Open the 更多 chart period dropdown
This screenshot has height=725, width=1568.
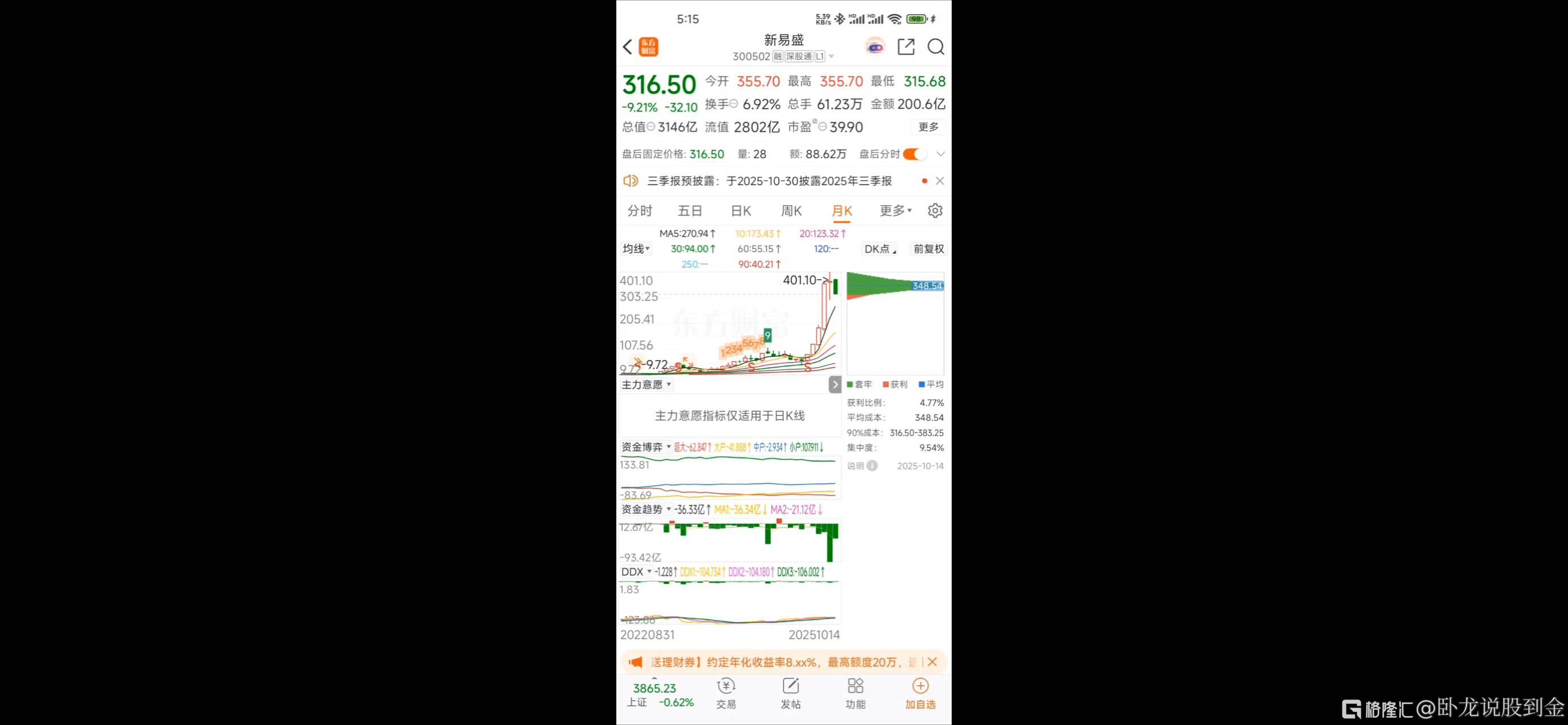pyautogui.click(x=896, y=211)
